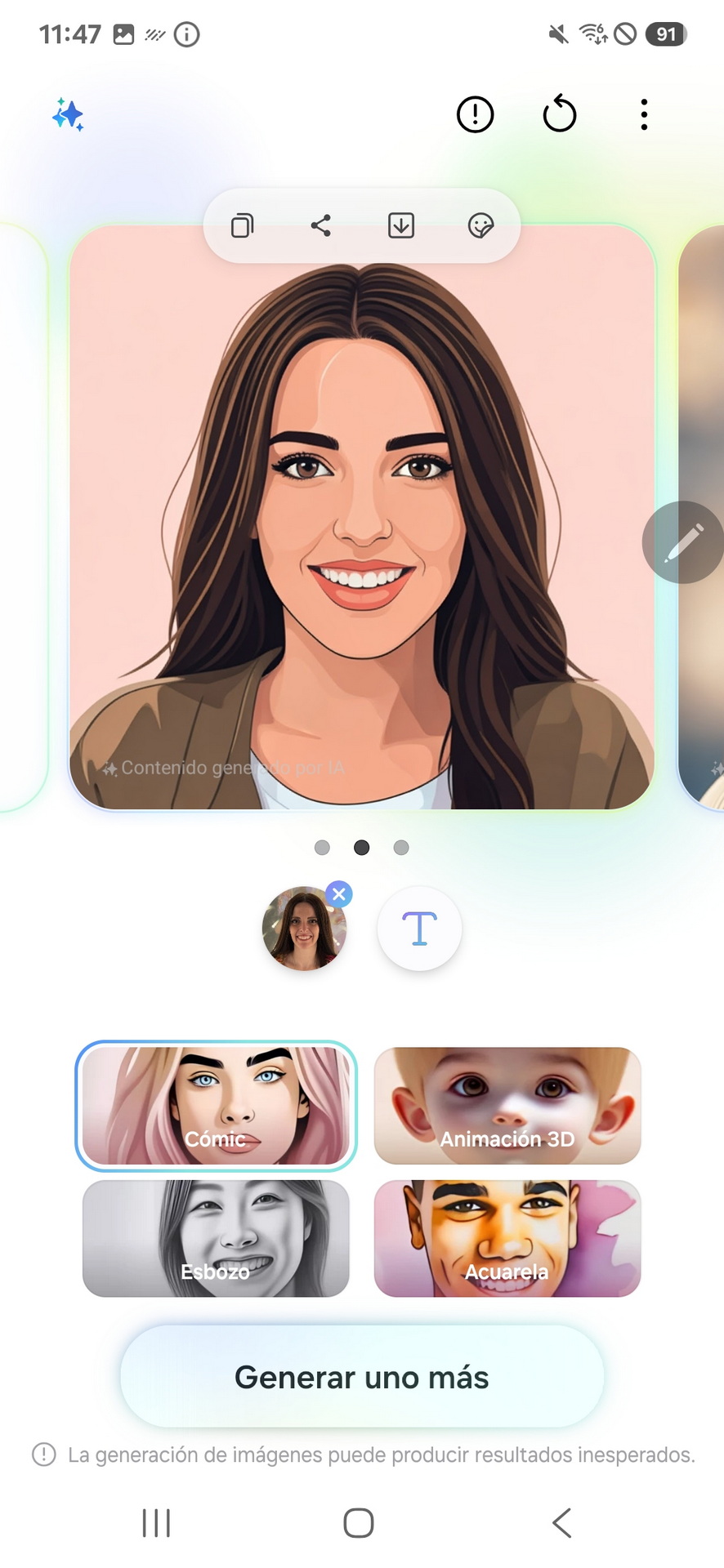Tap Generar uno más

coord(362,1377)
